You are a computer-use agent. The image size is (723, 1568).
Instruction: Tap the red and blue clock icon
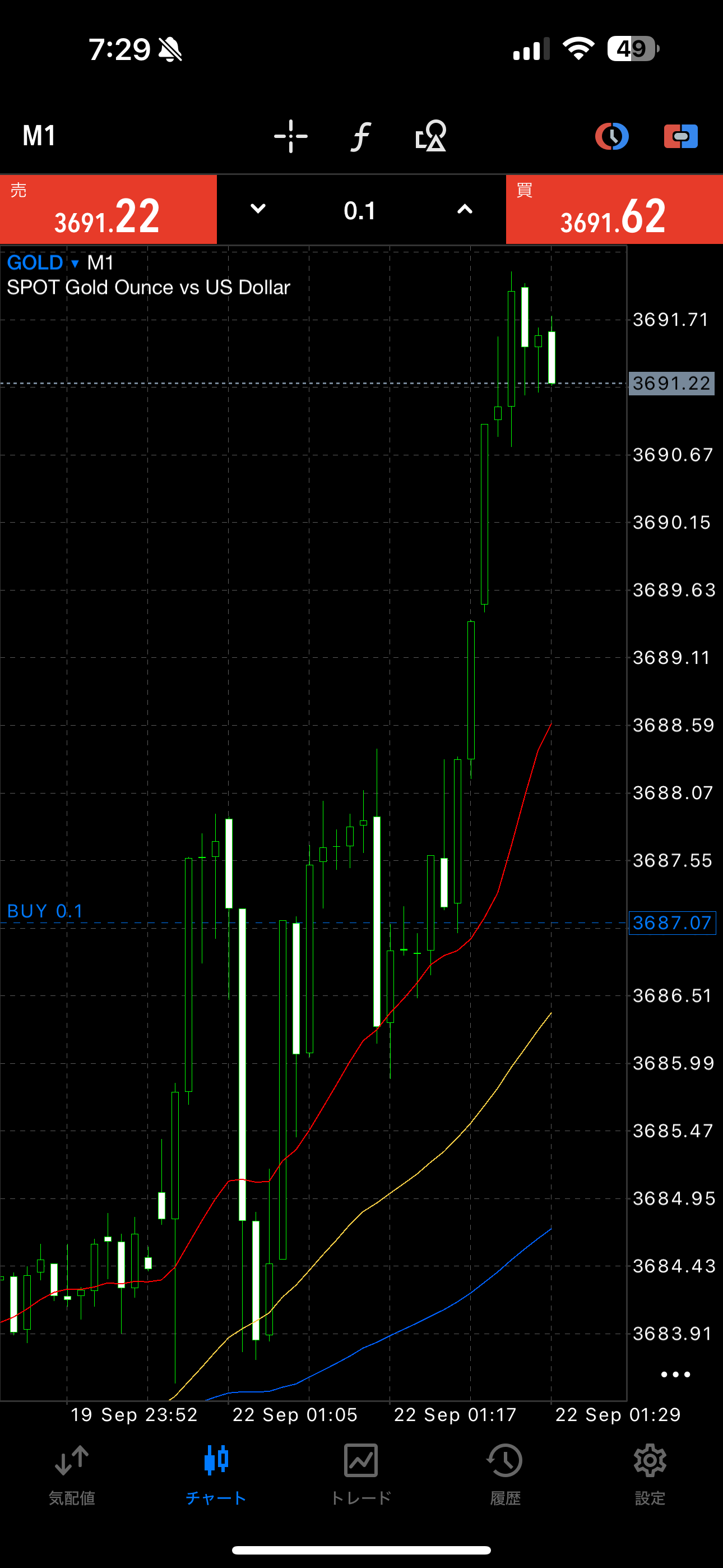point(611,136)
